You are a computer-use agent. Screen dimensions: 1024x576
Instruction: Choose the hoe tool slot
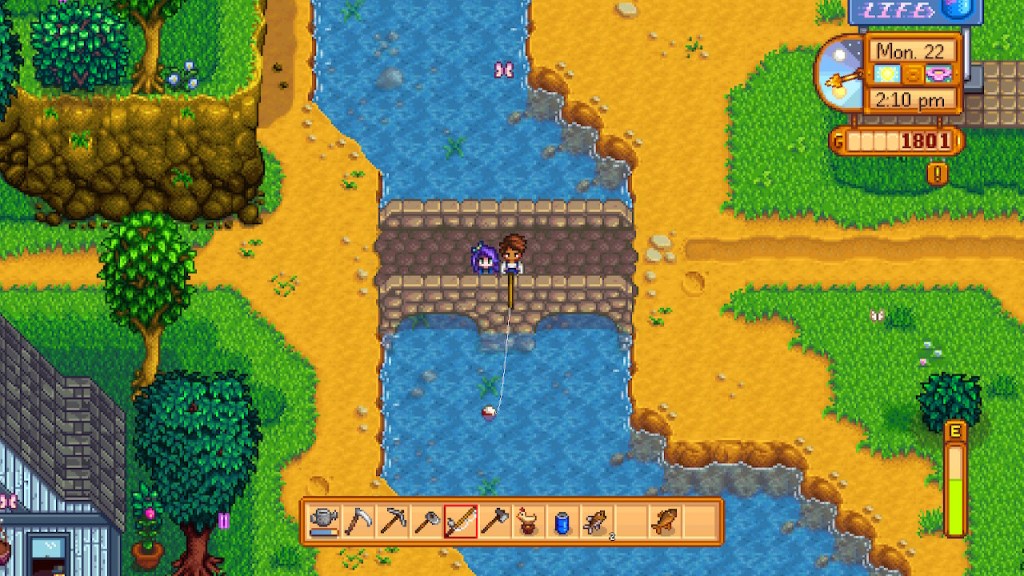tap(426, 521)
